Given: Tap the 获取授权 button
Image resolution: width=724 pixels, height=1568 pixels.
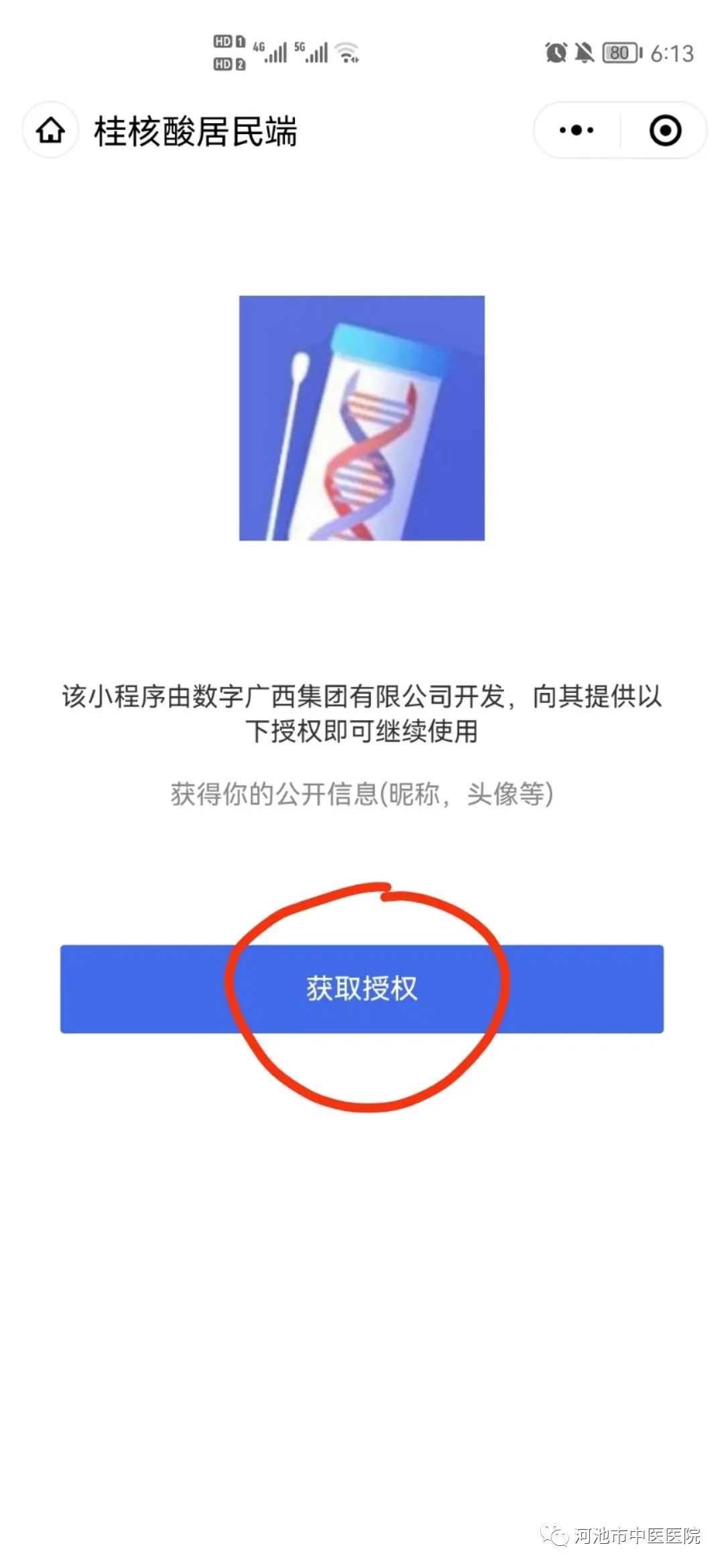Looking at the screenshot, I should [x=362, y=988].
